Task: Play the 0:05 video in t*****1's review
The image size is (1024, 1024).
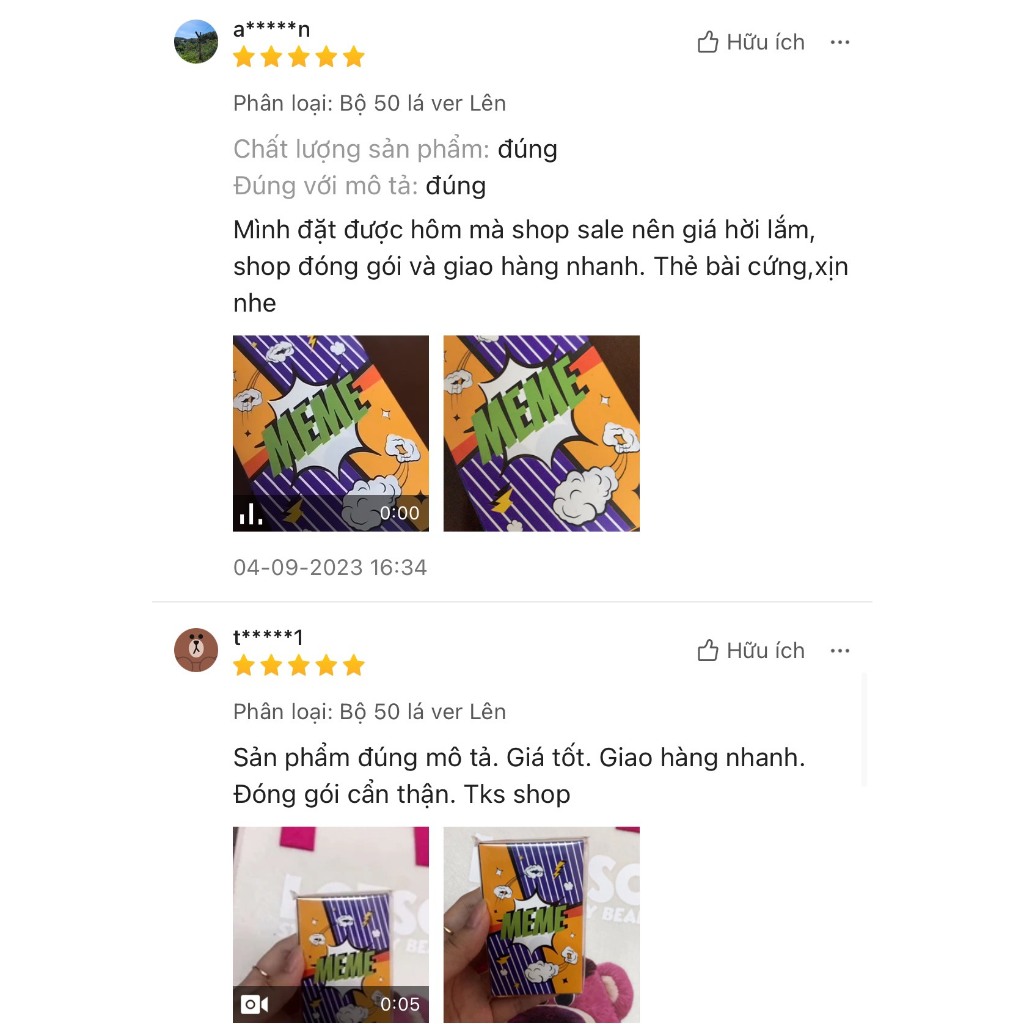Action: (331, 924)
